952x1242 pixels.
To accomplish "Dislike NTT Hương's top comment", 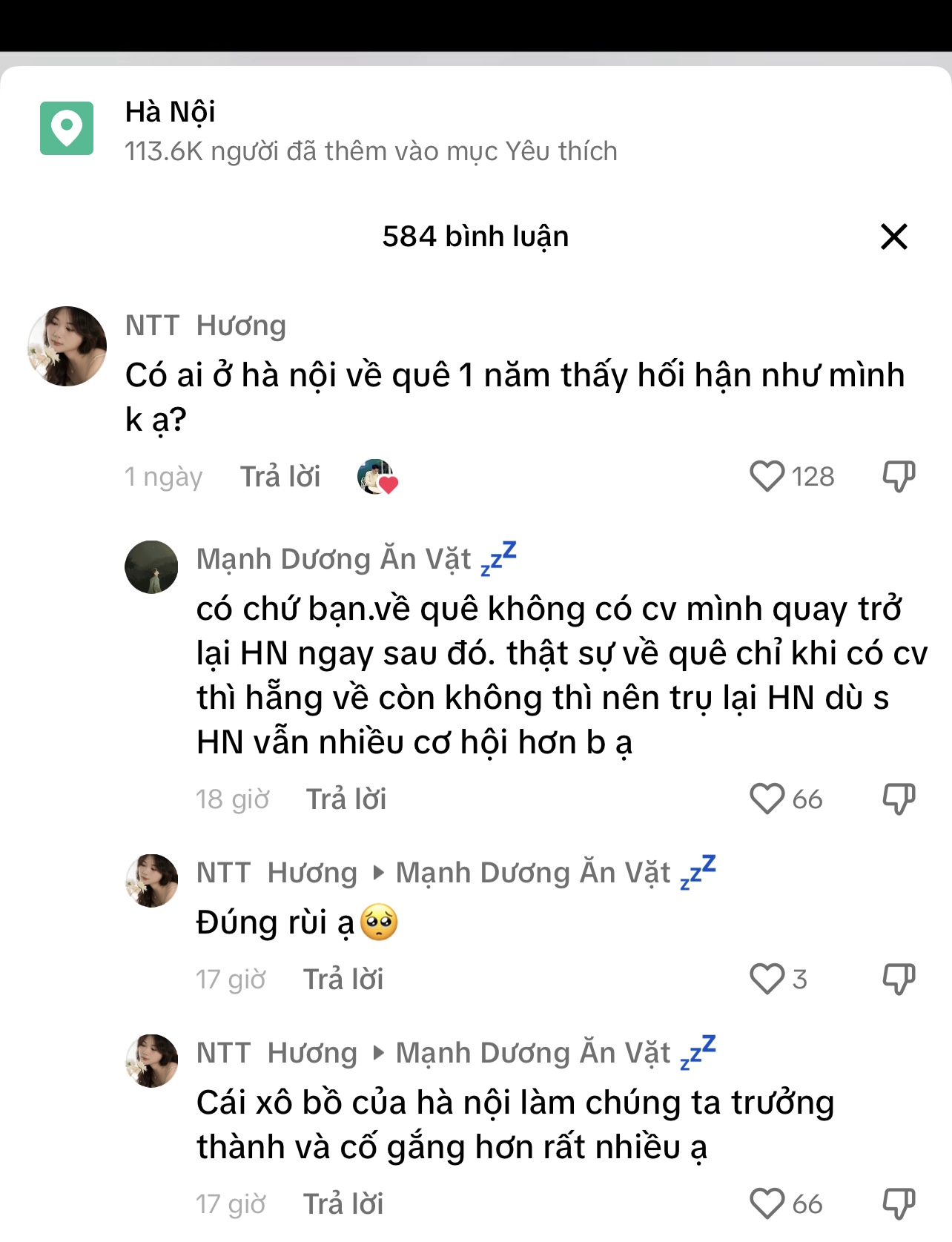I will tap(899, 476).
